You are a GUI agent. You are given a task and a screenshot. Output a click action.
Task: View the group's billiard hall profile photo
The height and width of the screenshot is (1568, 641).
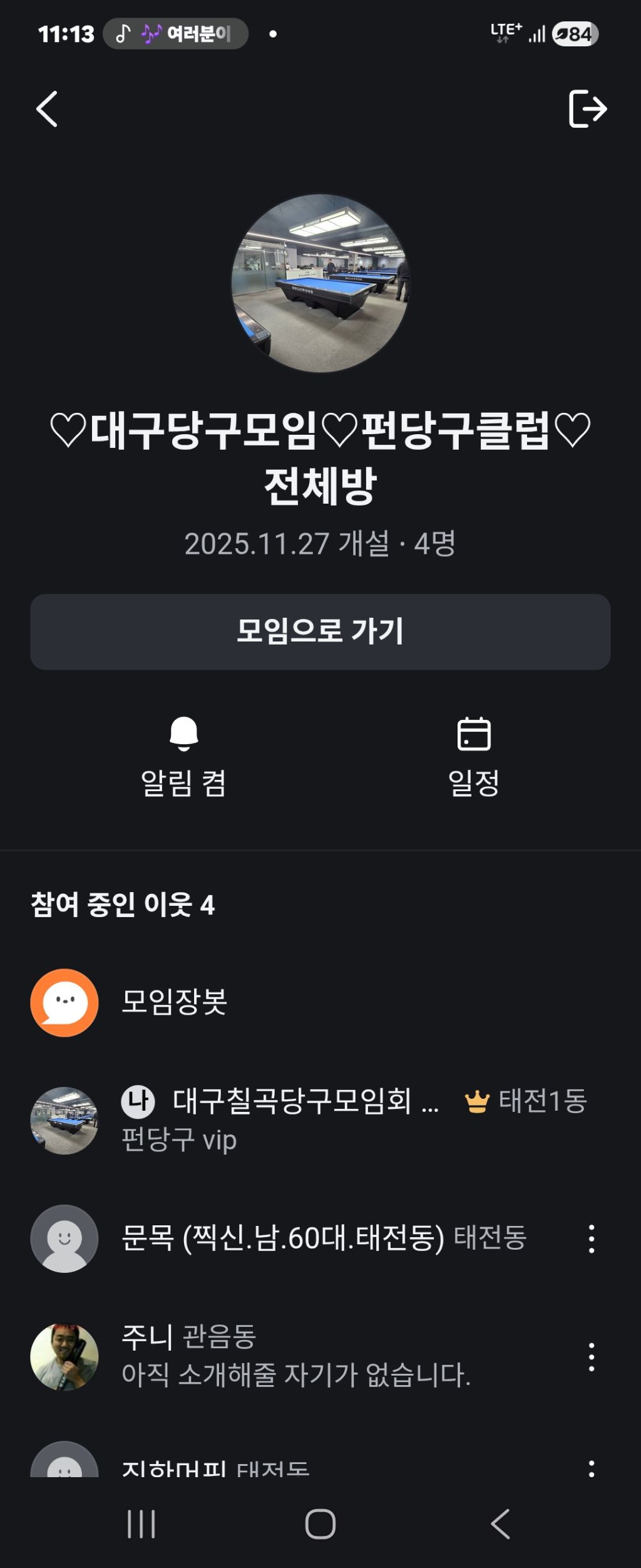[x=320, y=283]
